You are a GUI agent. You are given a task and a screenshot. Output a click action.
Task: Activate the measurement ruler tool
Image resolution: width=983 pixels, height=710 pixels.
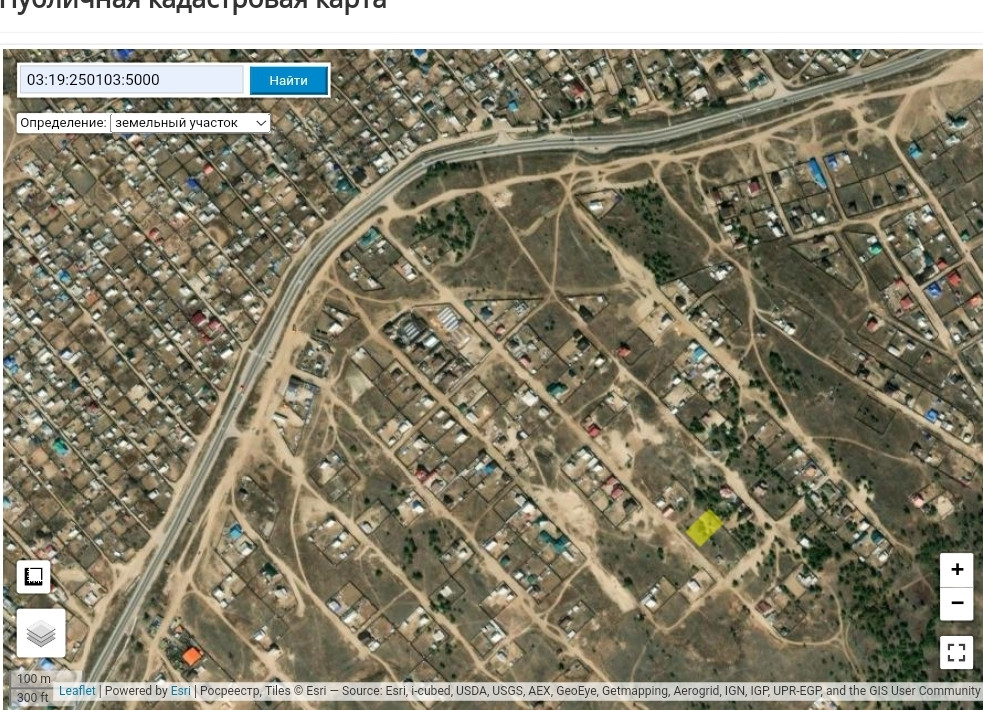tap(33, 576)
